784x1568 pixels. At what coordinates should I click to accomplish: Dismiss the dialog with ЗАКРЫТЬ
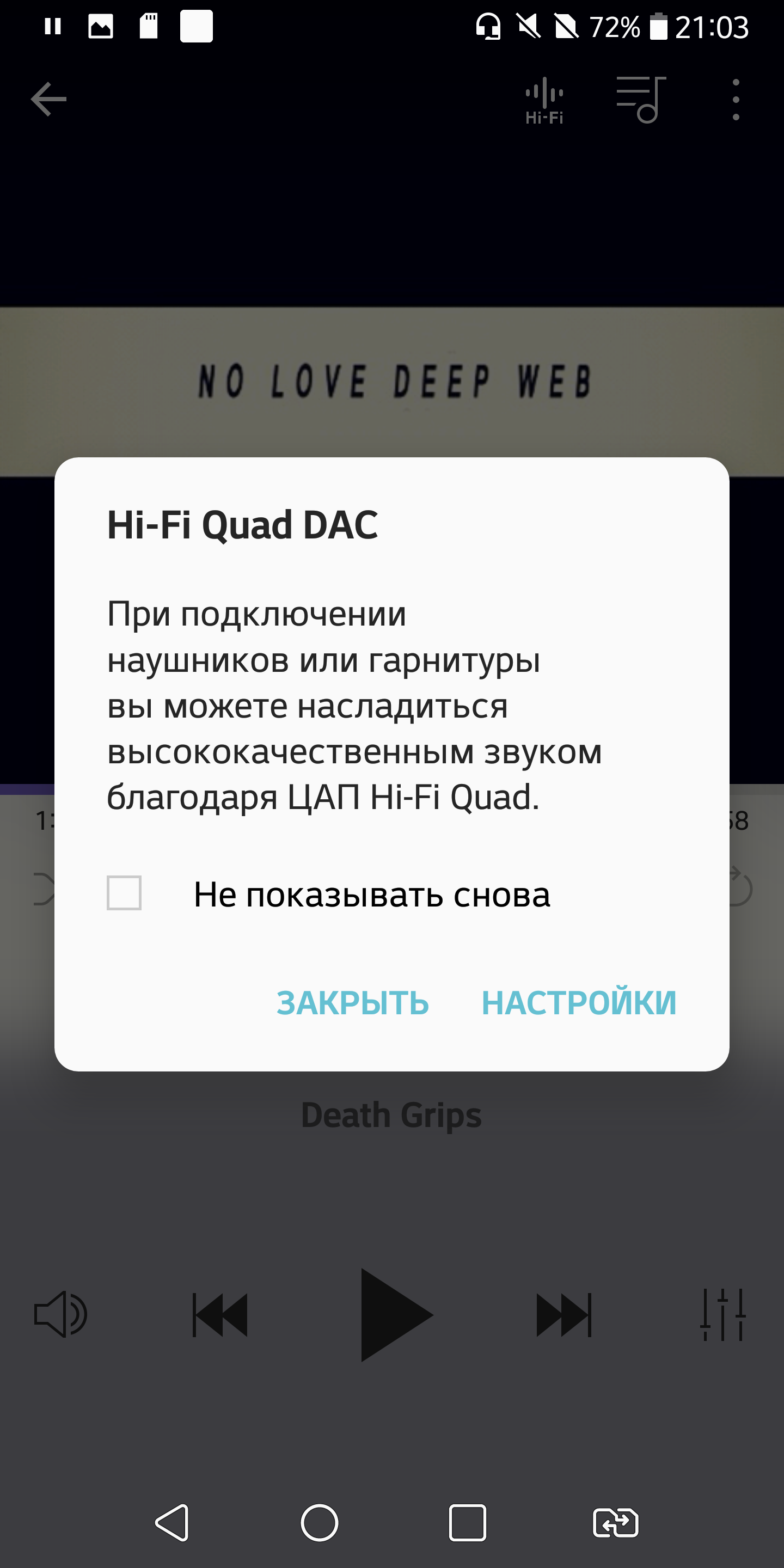(352, 1002)
